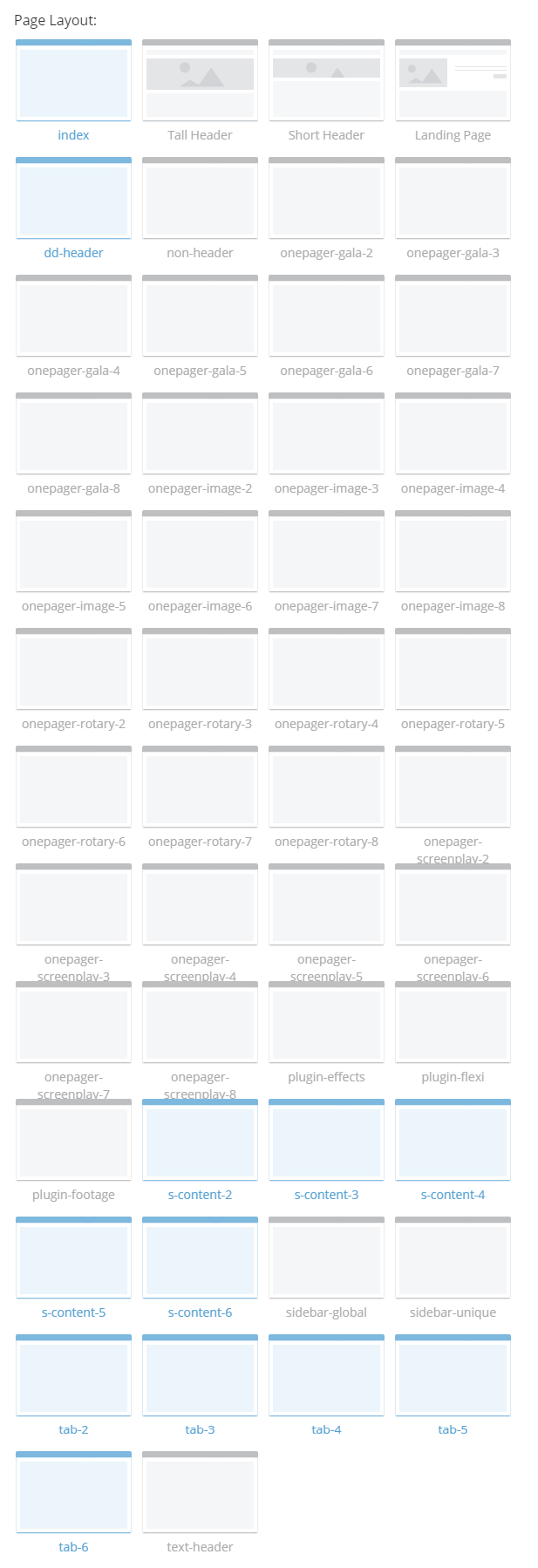Image resolution: width=538 pixels, height=1568 pixels.
Task: Pick the onepager-gala-2 layout
Action: coord(326,199)
